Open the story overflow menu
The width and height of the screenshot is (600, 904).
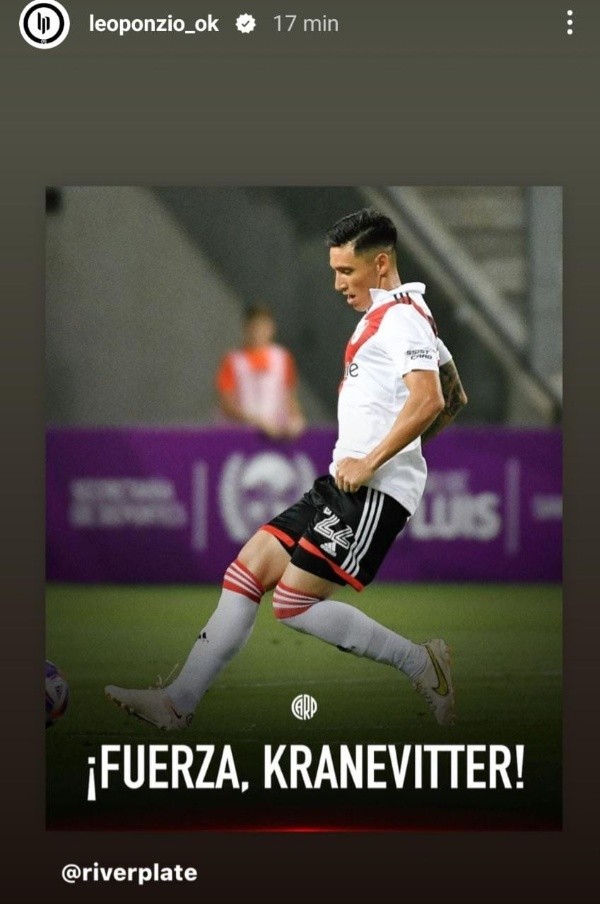569,23
